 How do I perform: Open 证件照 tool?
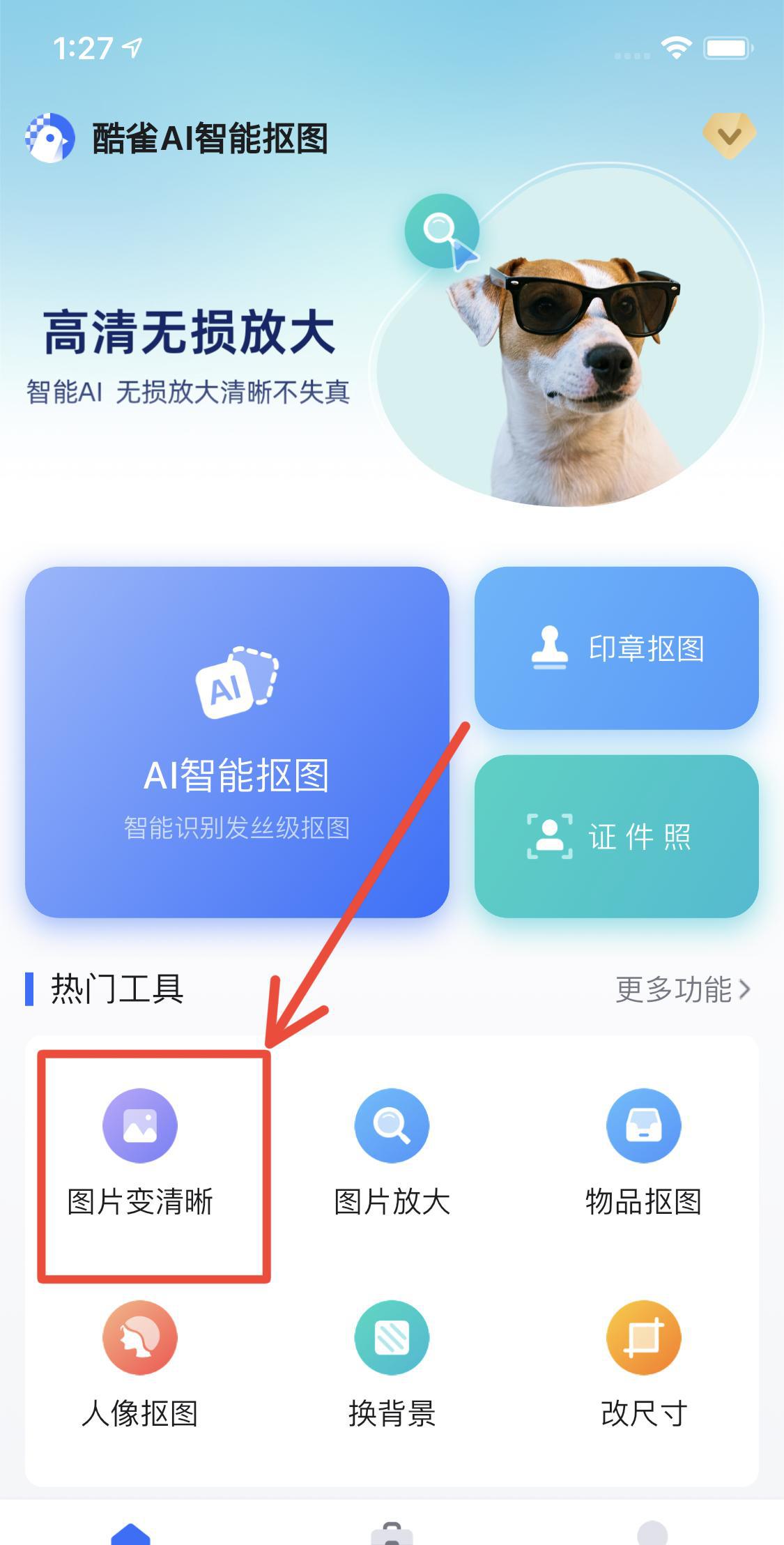[616, 836]
